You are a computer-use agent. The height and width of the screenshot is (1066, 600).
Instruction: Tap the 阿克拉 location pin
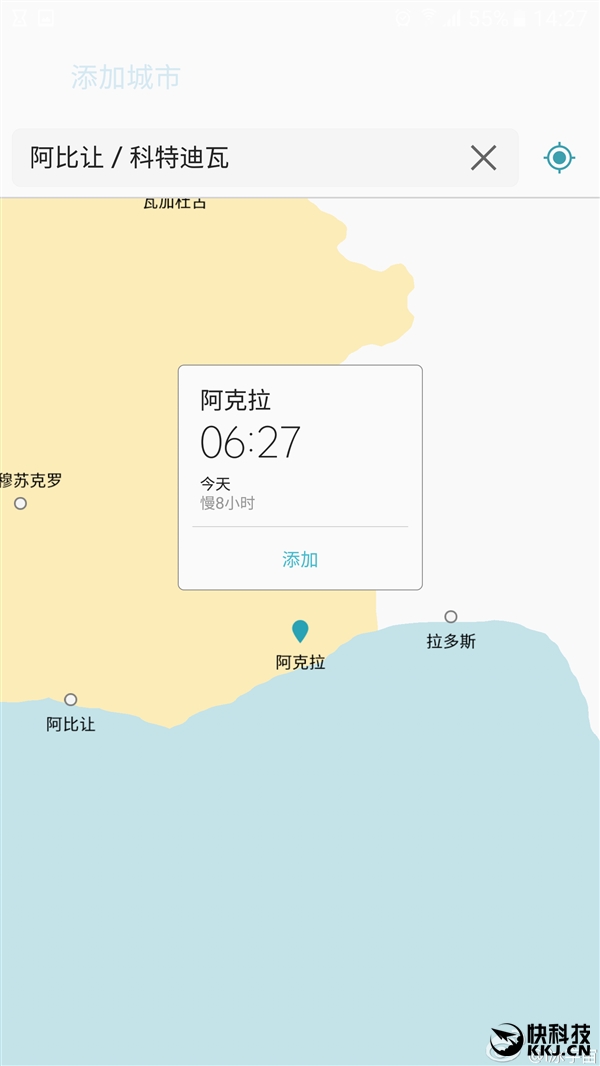tap(300, 631)
